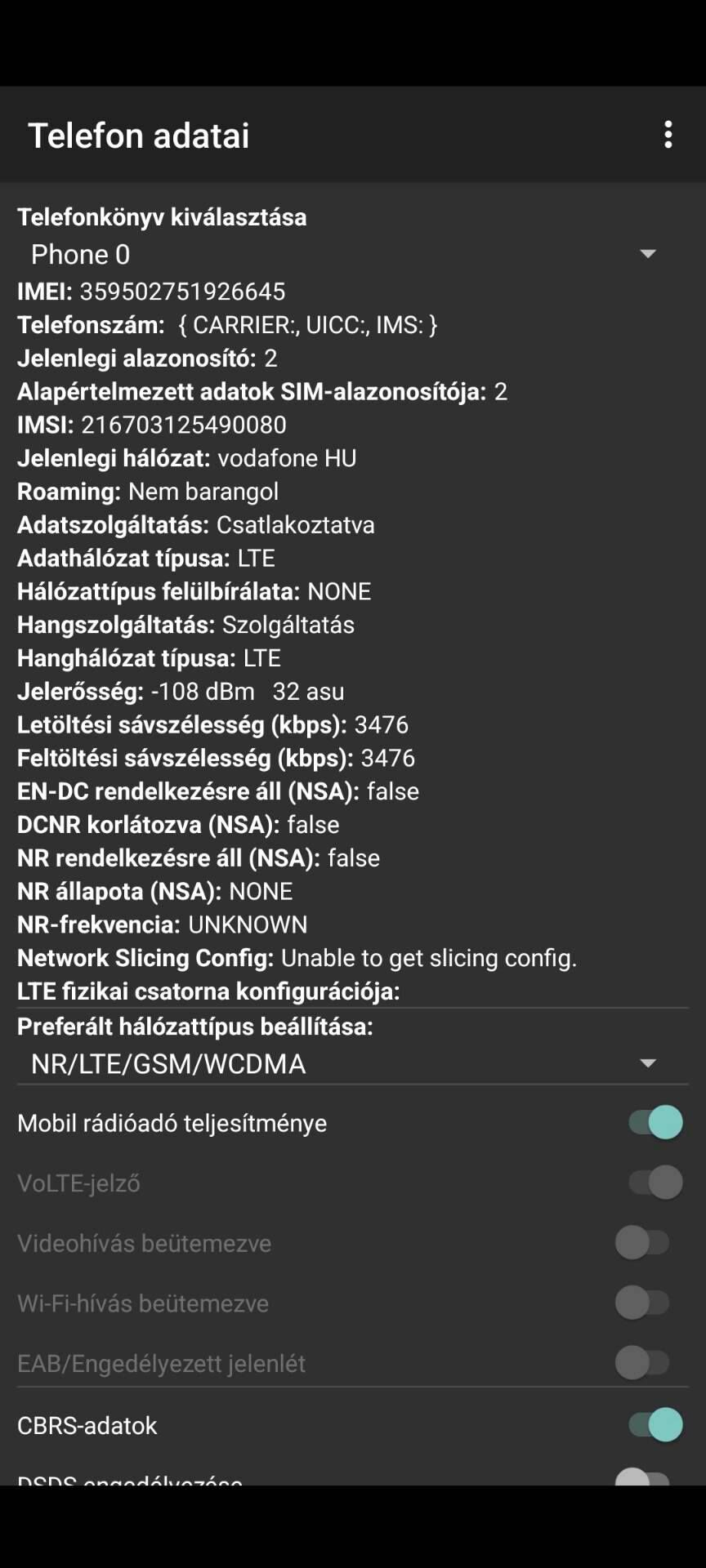Disable the CBRS-adatok switch
706x1568 pixels.
click(655, 1425)
